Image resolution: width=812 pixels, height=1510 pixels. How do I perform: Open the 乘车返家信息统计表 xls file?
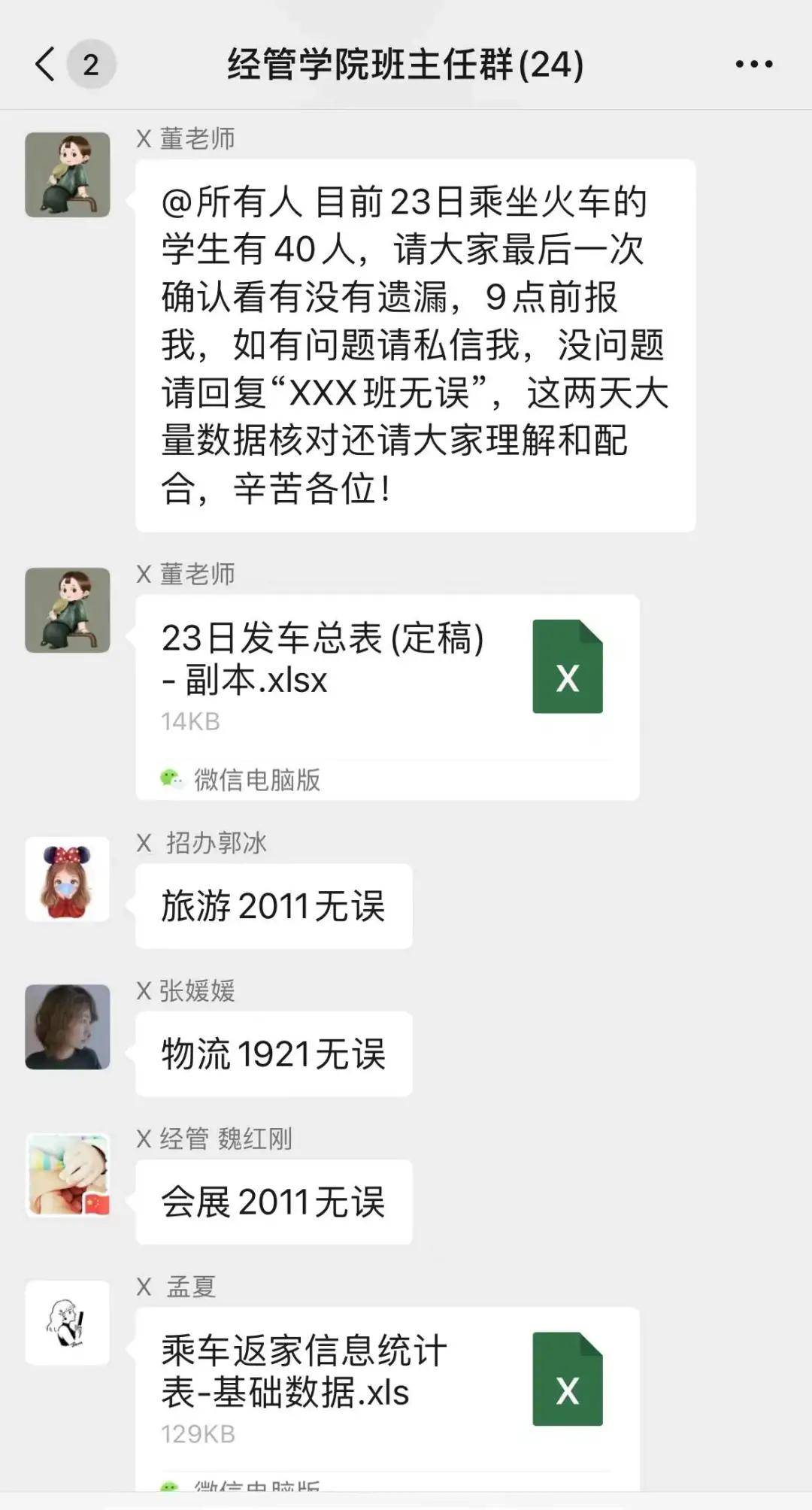click(x=386, y=1391)
